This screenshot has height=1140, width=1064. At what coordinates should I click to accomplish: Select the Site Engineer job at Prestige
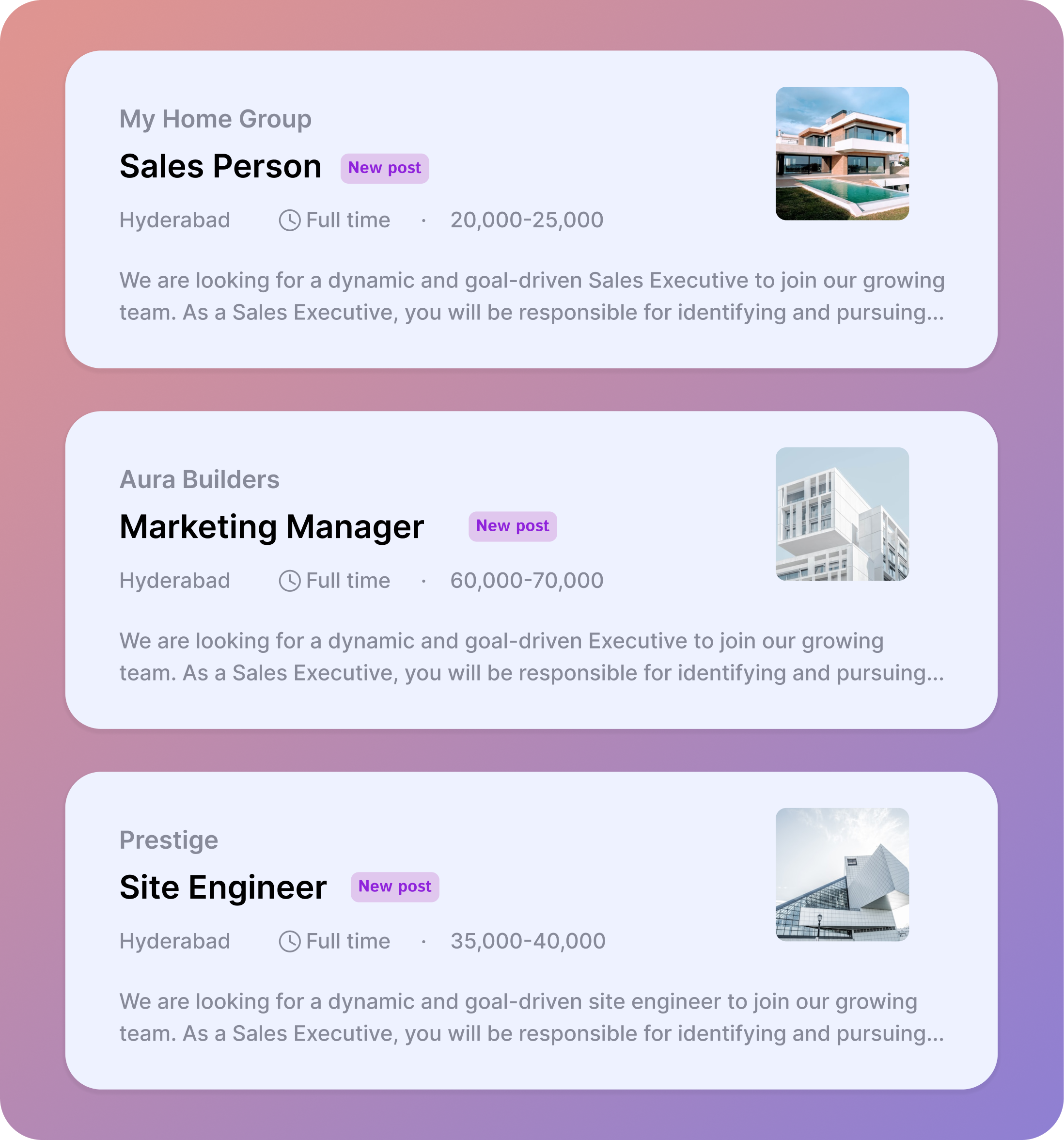coord(223,887)
